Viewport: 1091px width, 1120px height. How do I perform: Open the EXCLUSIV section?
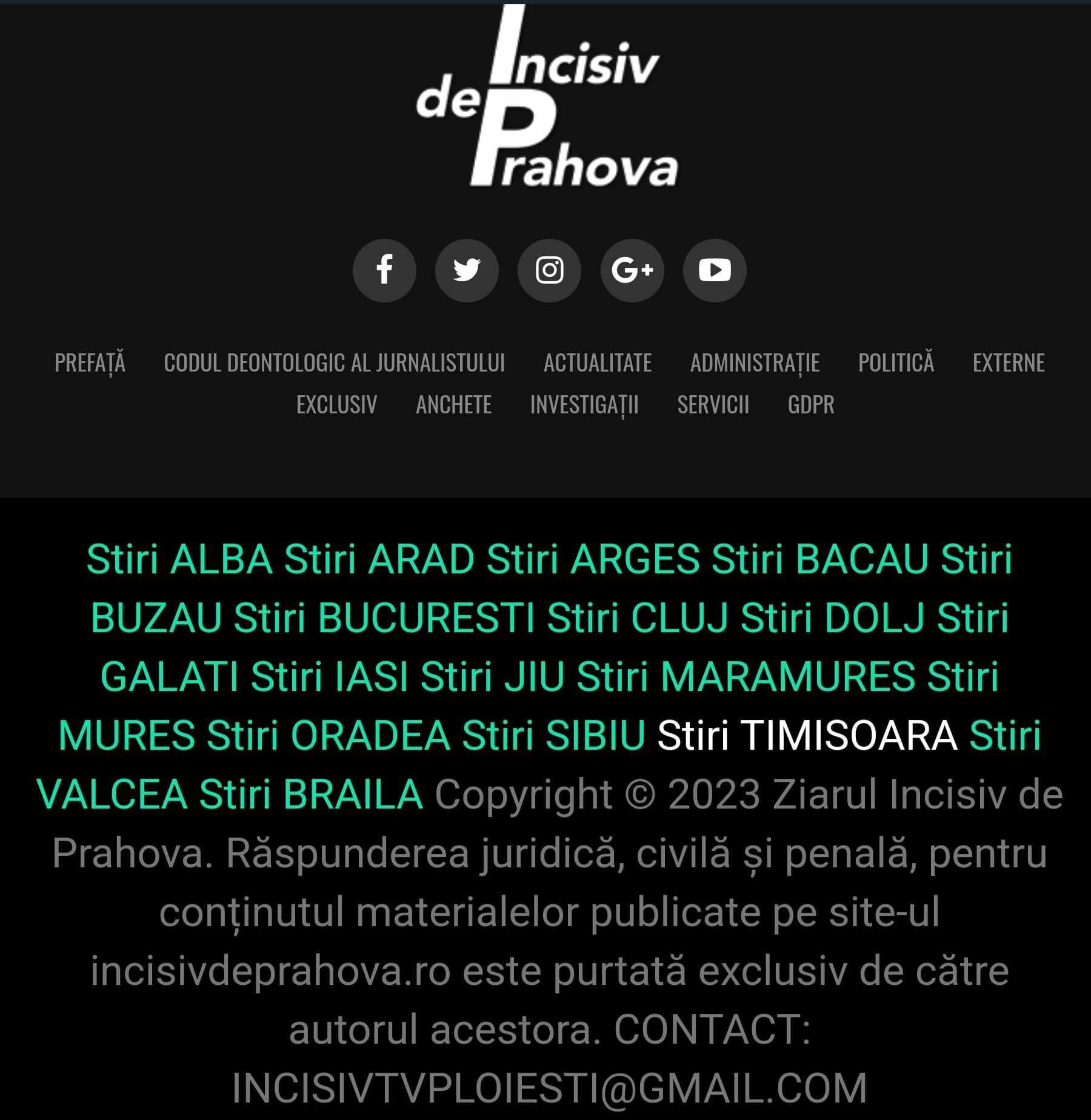(336, 405)
